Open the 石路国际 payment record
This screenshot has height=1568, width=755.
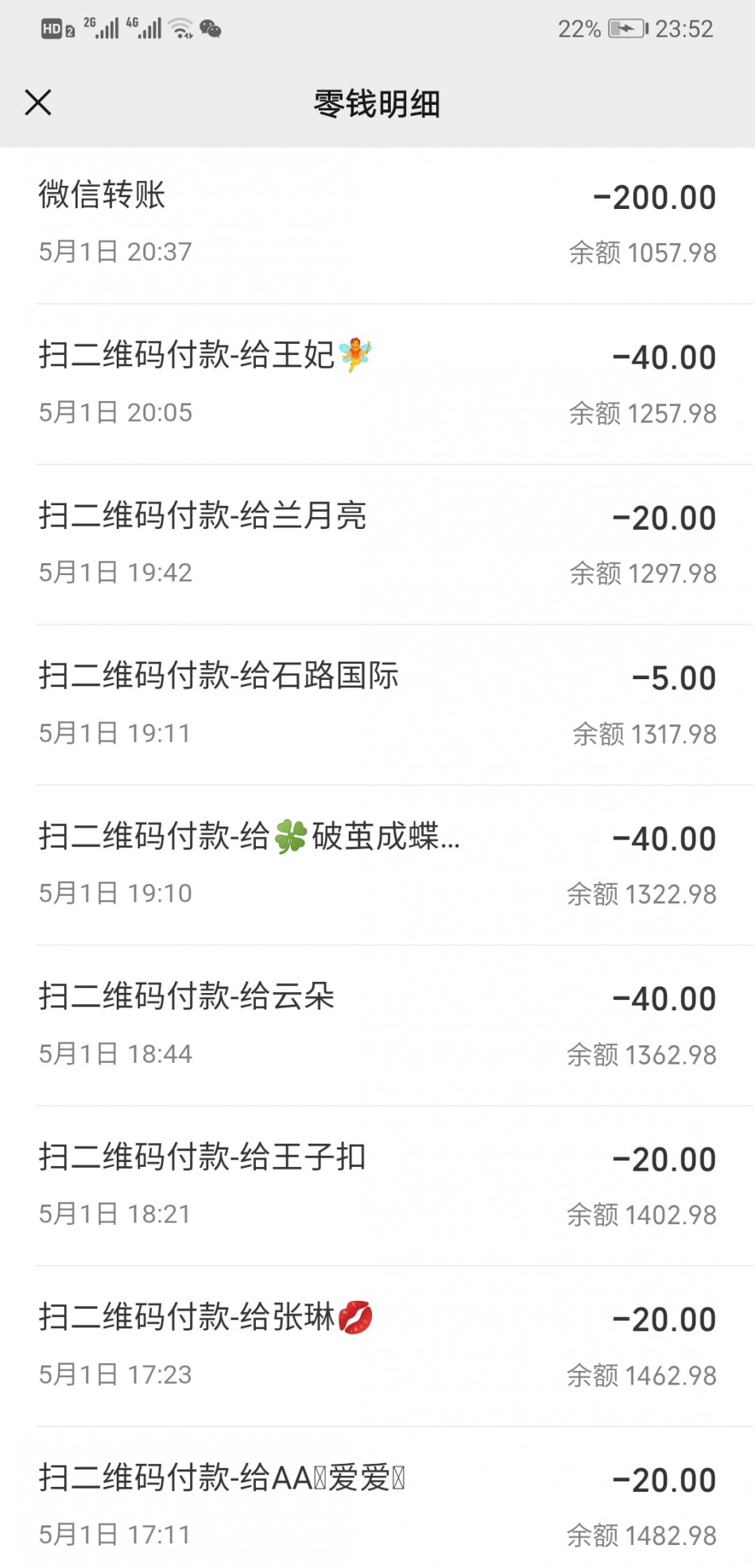[377, 705]
